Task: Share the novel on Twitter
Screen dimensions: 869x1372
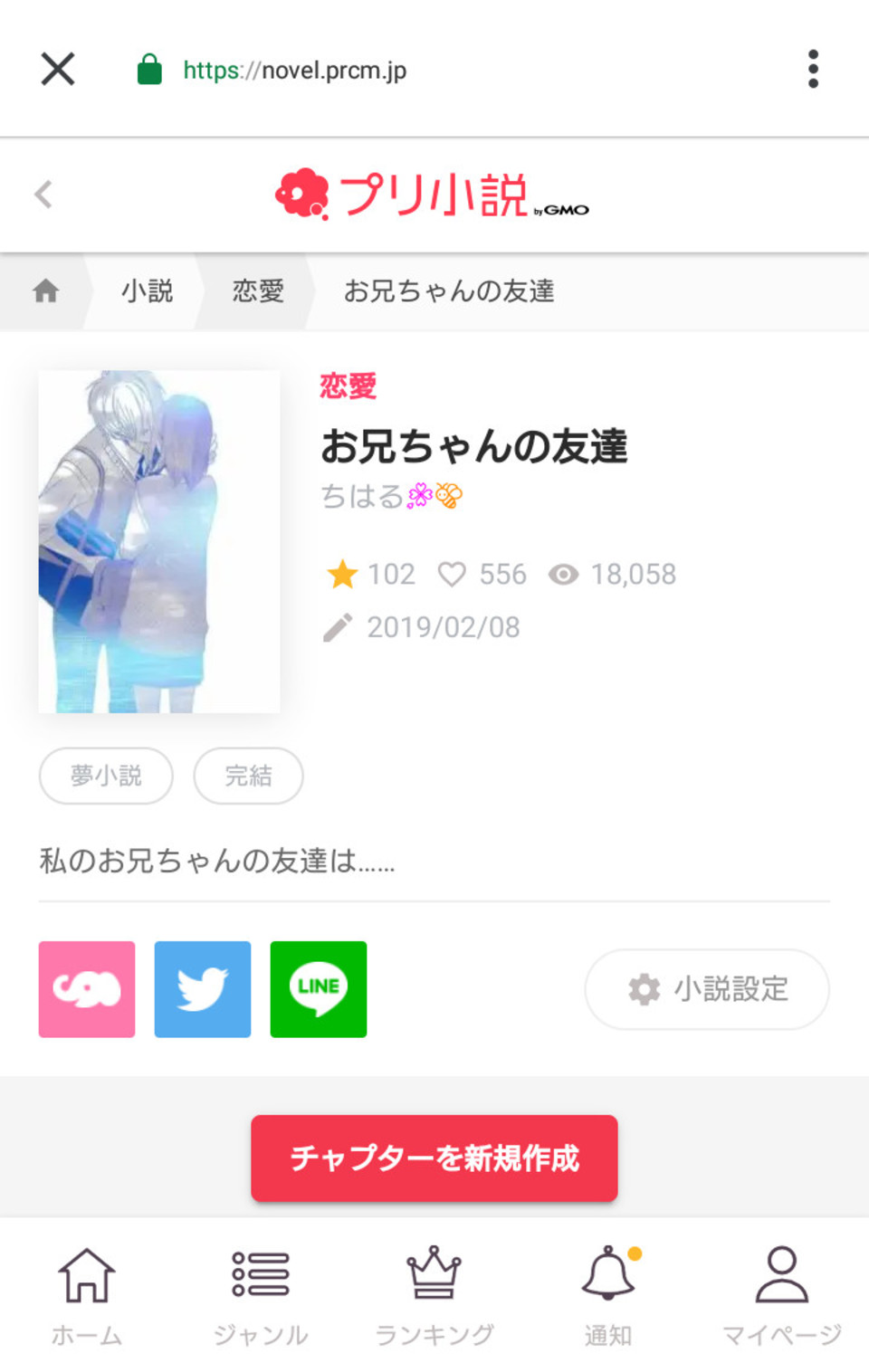Action: [x=202, y=988]
